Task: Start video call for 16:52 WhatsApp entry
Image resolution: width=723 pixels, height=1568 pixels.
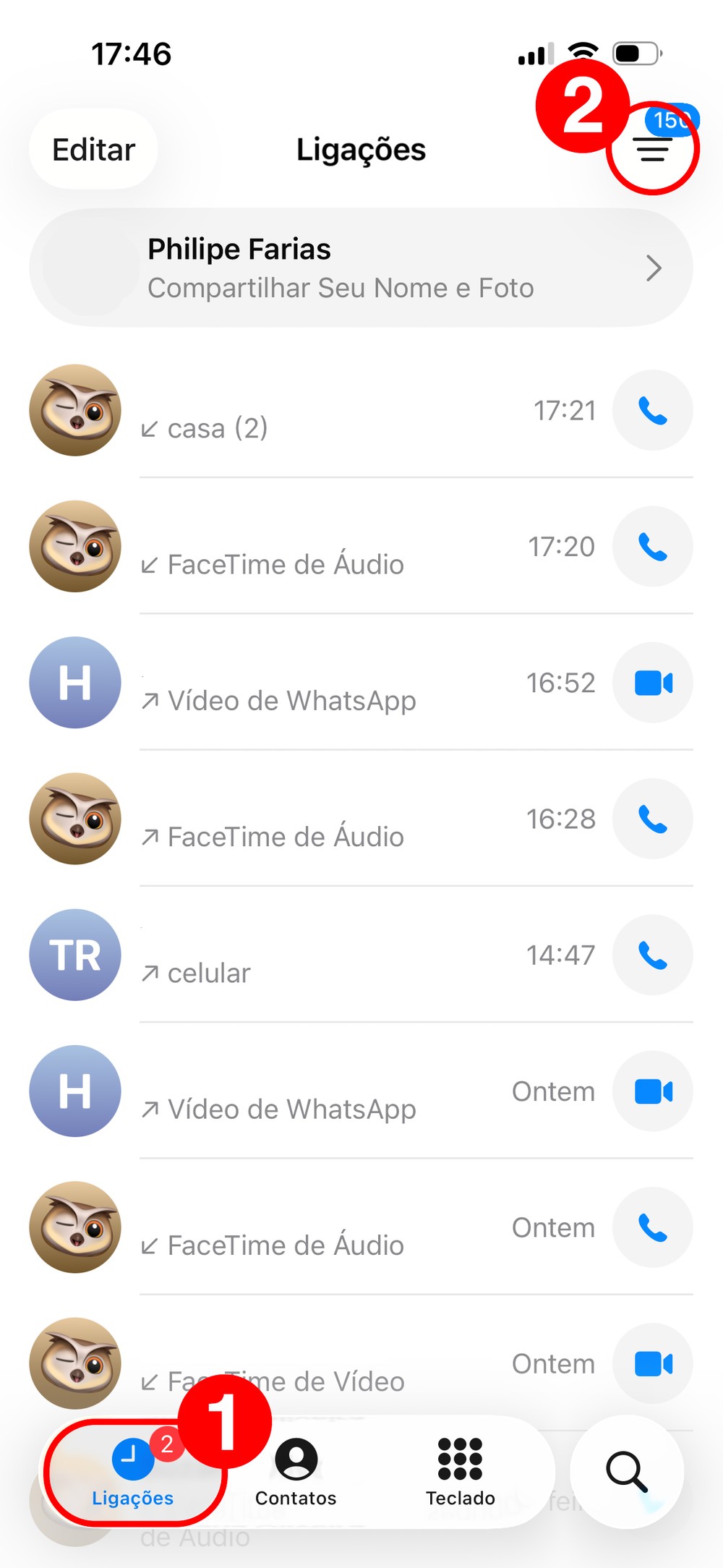Action: click(x=652, y=683)
